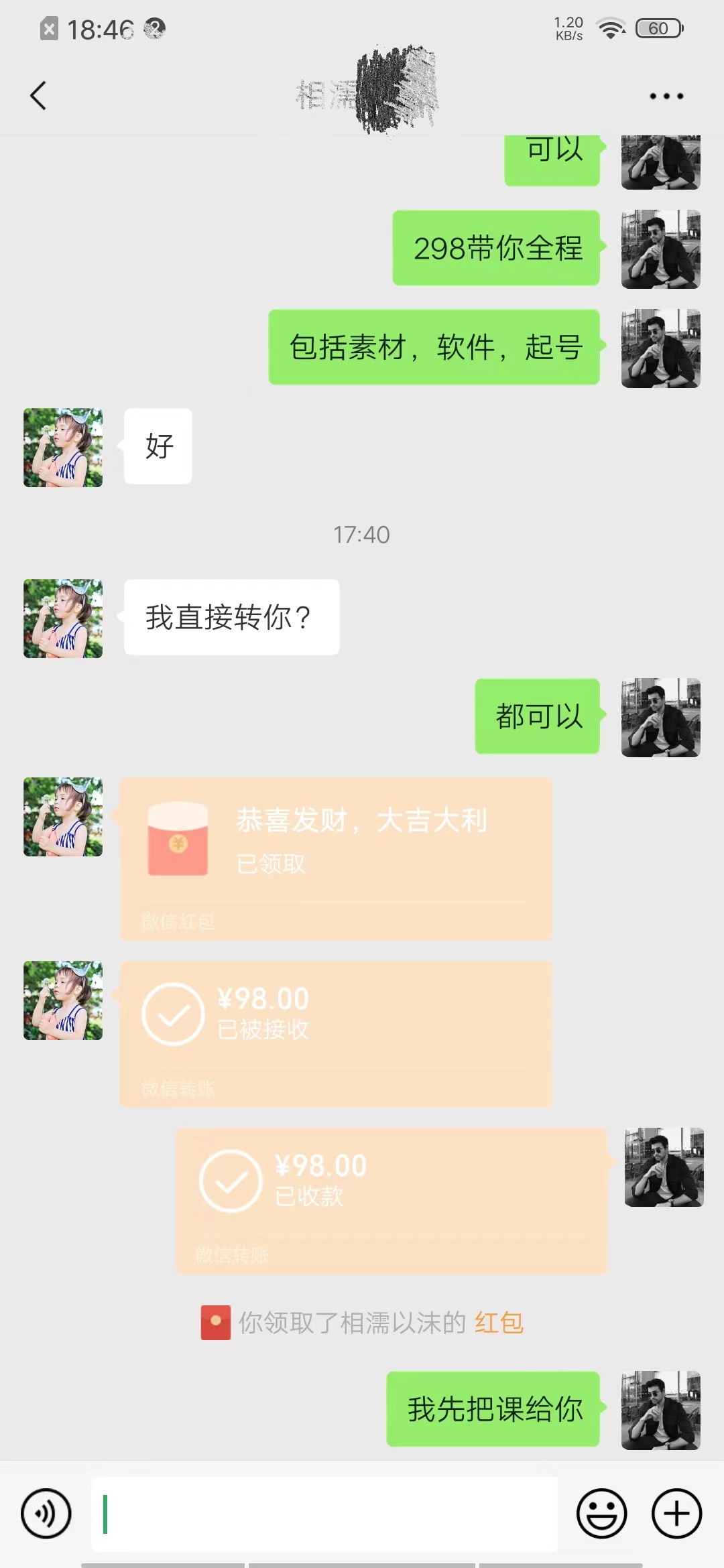Open the 恭喜发财 red packet card

tap(335, 858)
